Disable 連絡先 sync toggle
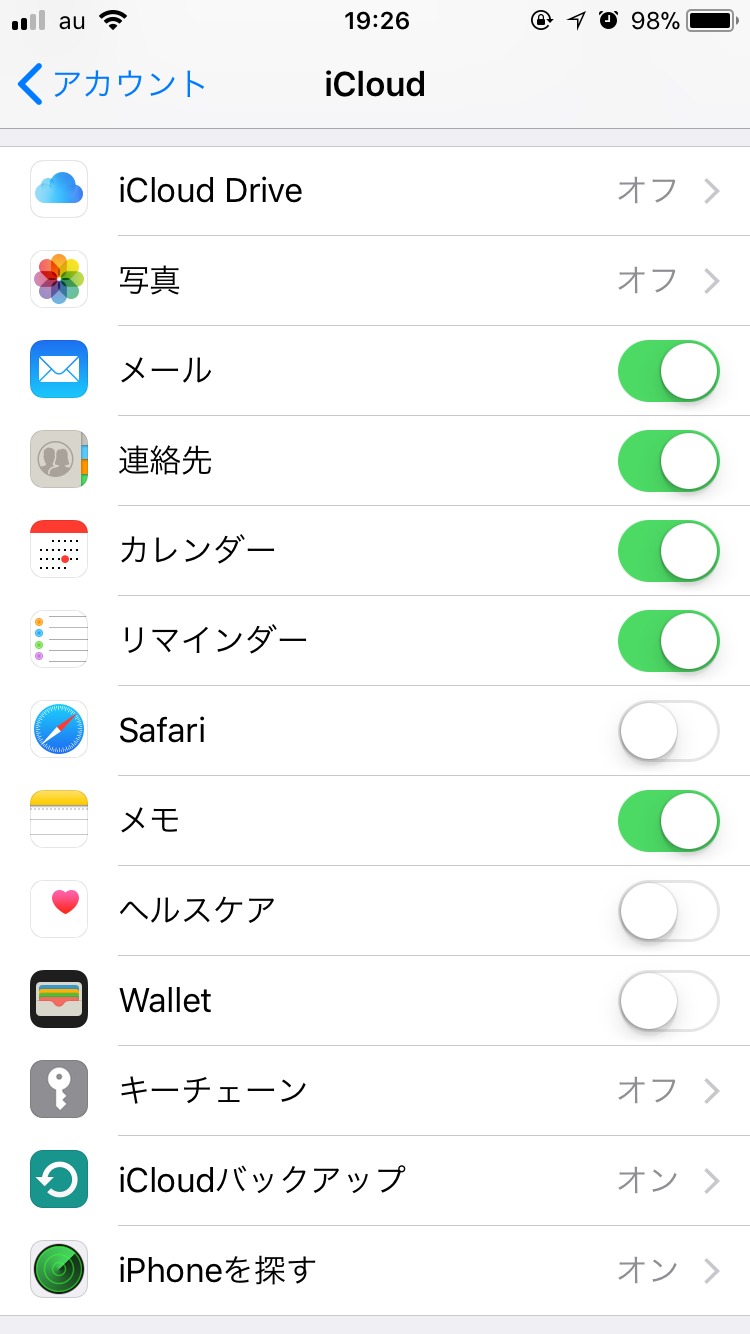This screenshot has width=750, height=1334. (668, 461)
